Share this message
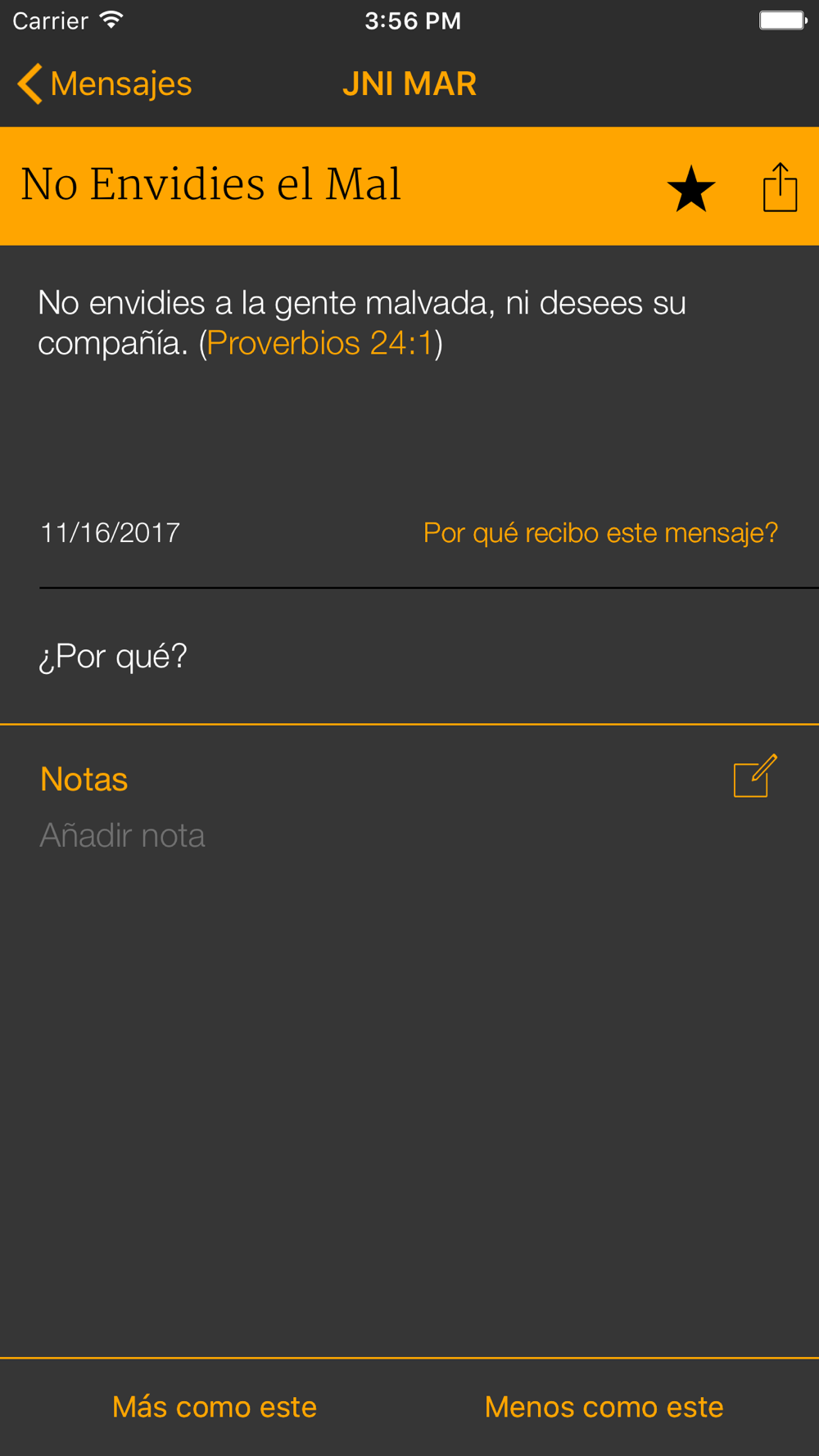The width and height of the screenshot is (819, 1456). click(780, 188)
